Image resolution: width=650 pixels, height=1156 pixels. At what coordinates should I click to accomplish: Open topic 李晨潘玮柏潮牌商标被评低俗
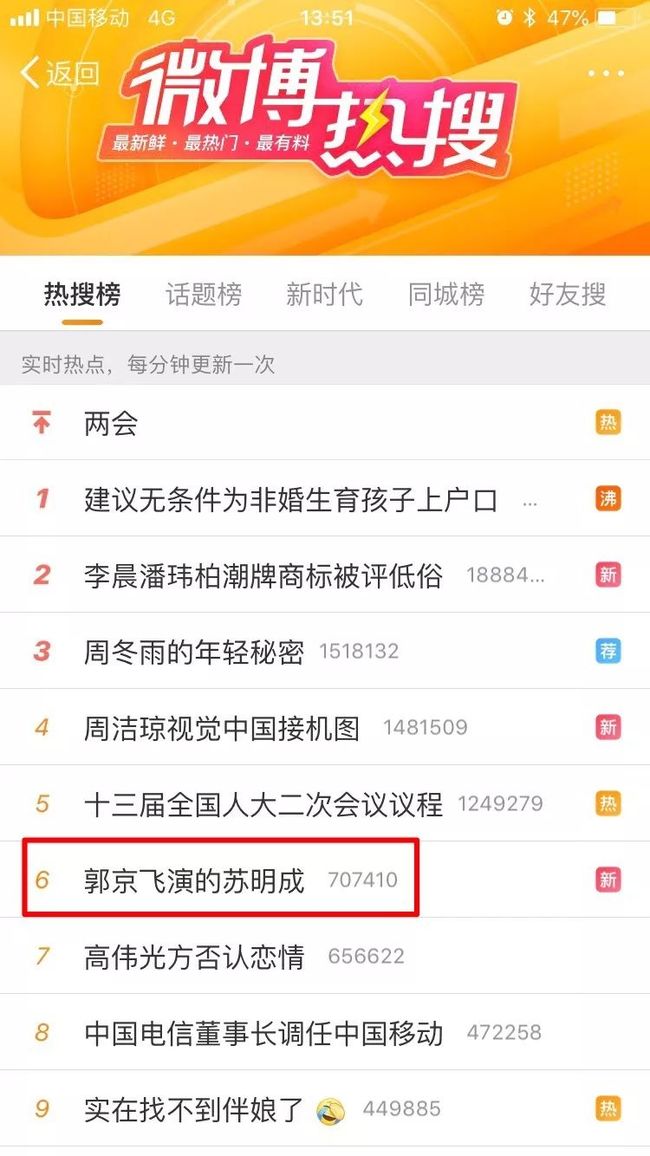pyautogui.click(x=325, y=575)
